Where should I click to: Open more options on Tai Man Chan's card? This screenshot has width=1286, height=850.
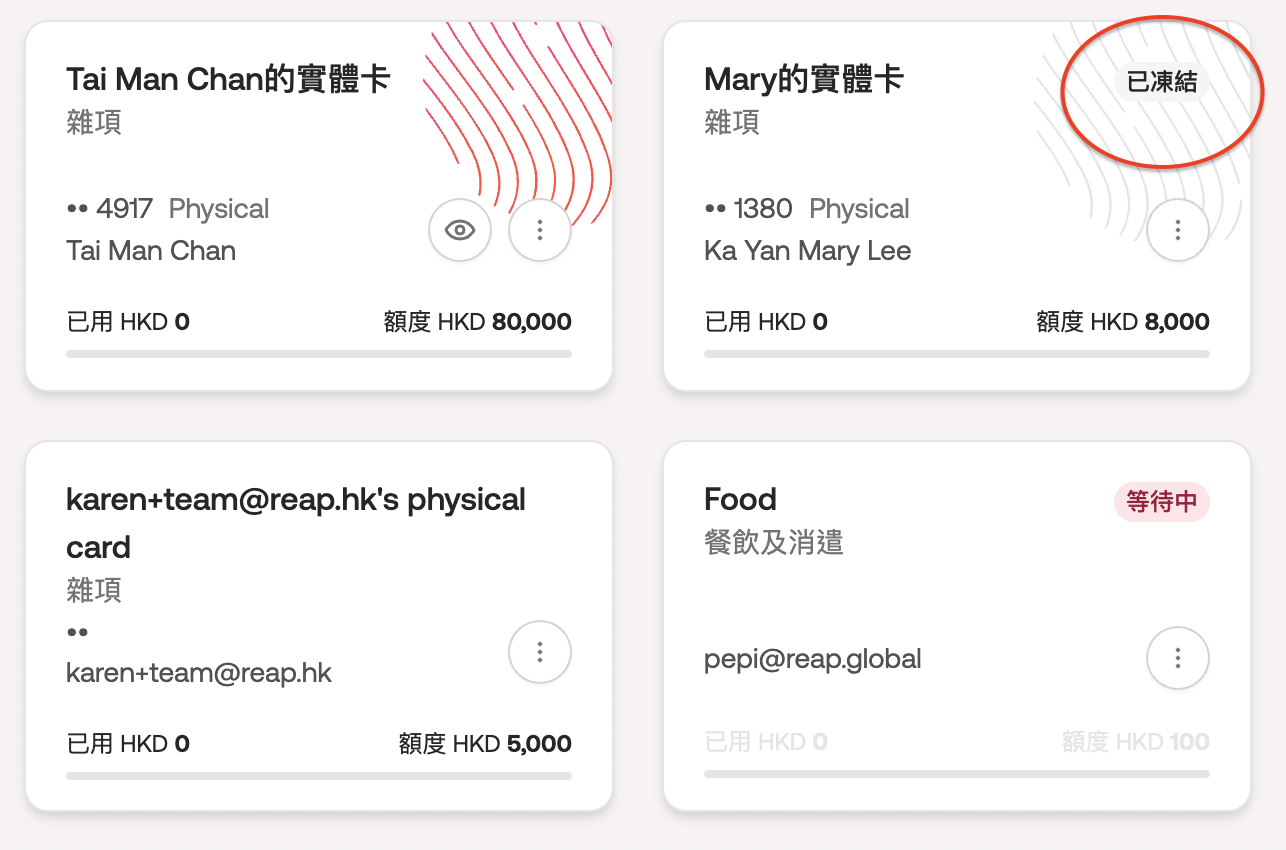(540, 230)
